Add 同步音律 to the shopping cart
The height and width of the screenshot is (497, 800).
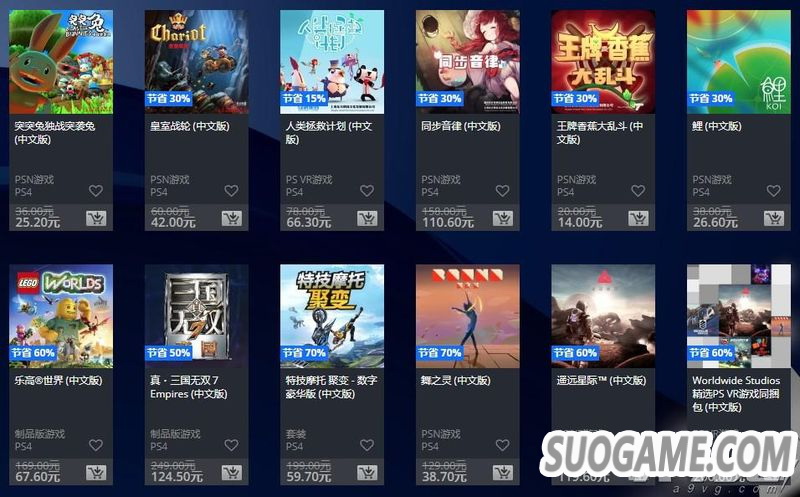pos(502,218)
